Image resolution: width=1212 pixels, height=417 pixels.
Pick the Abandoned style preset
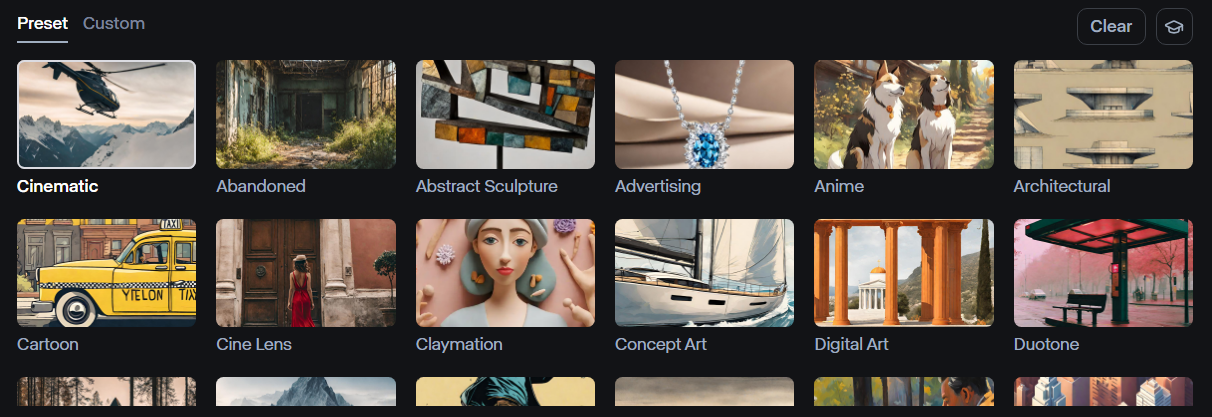[x=305, y=114]
